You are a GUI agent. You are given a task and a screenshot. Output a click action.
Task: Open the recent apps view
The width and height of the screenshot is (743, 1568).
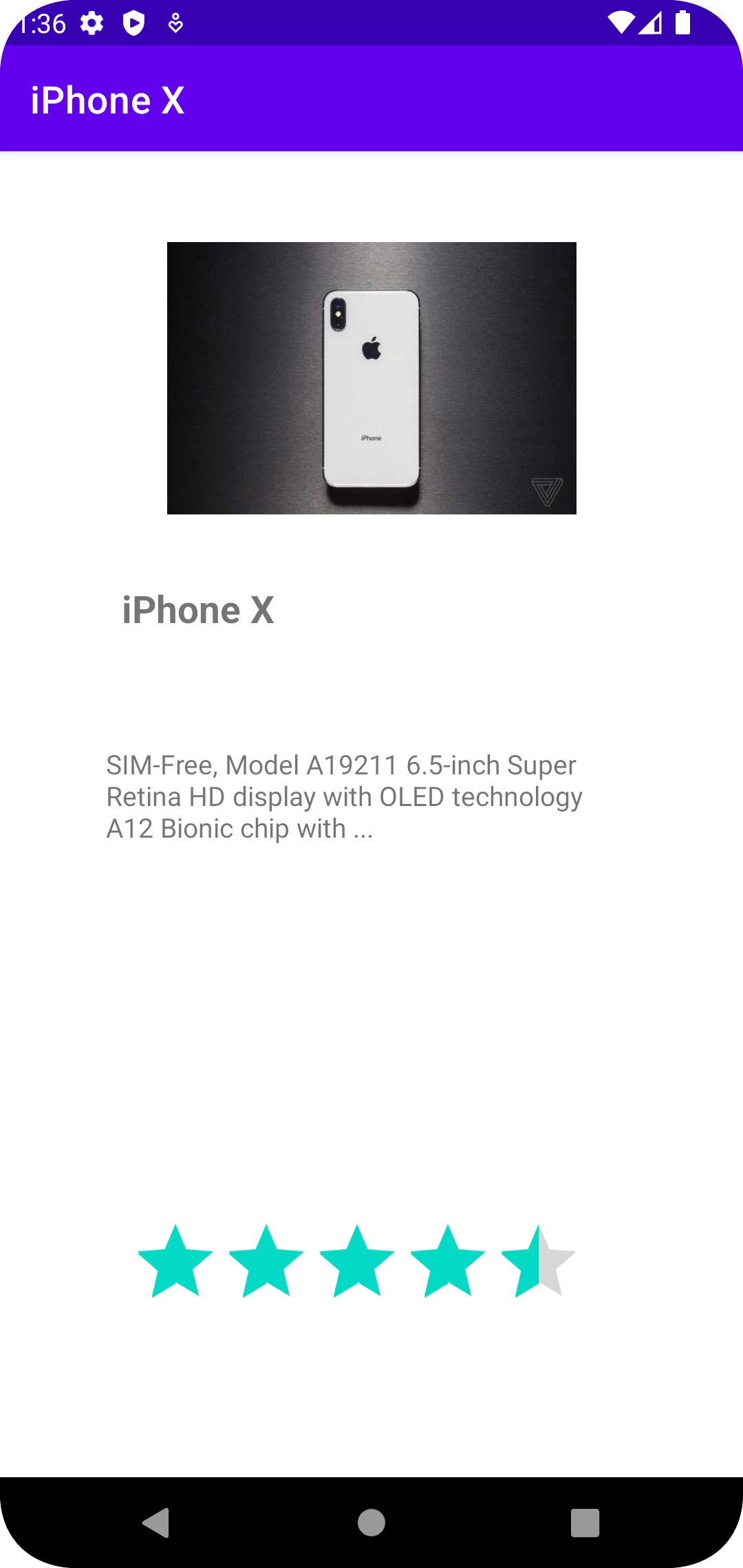tap(585, 1523)
